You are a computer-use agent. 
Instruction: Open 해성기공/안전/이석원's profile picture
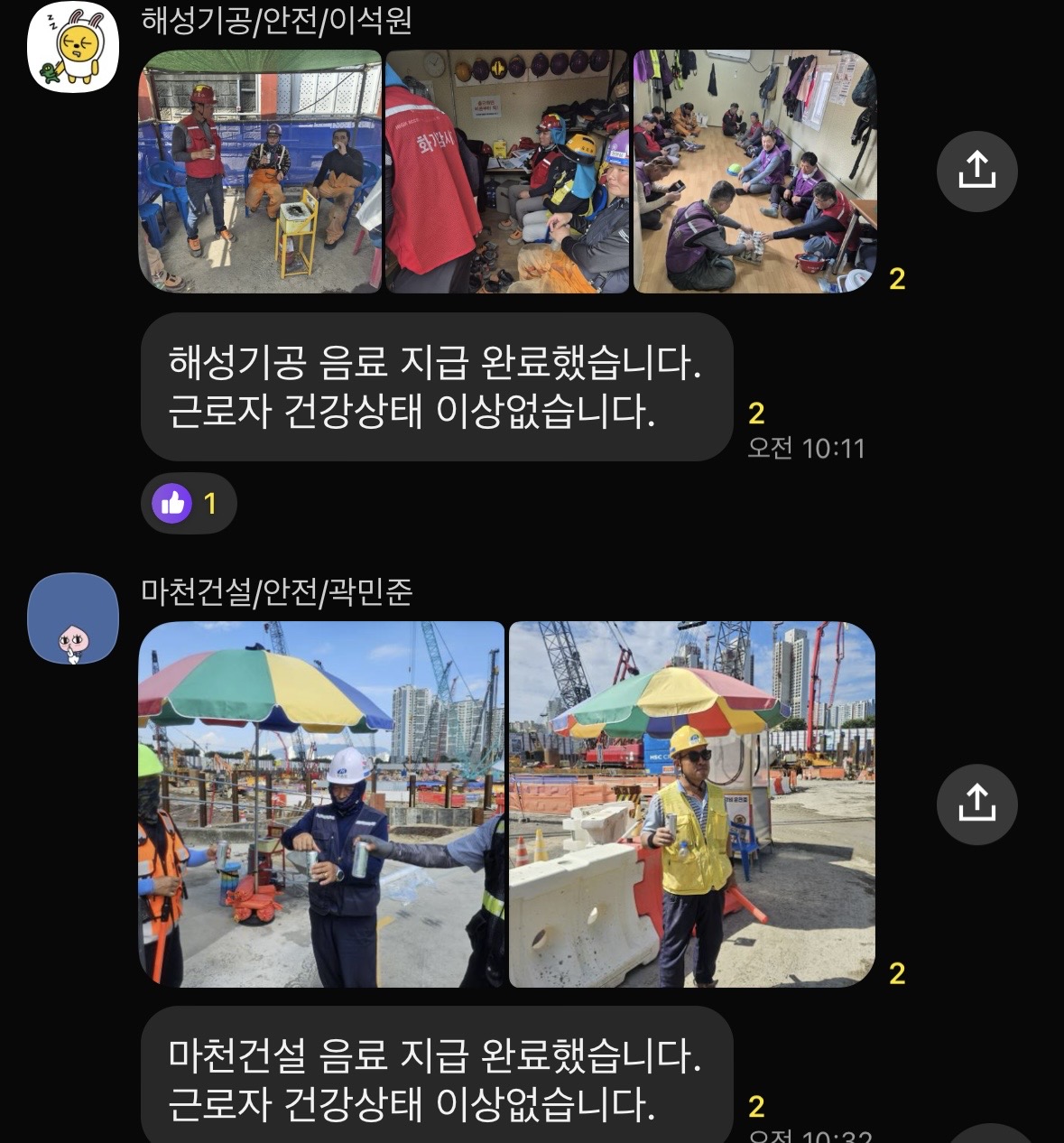pyautogui.click(x=73, y=47)
